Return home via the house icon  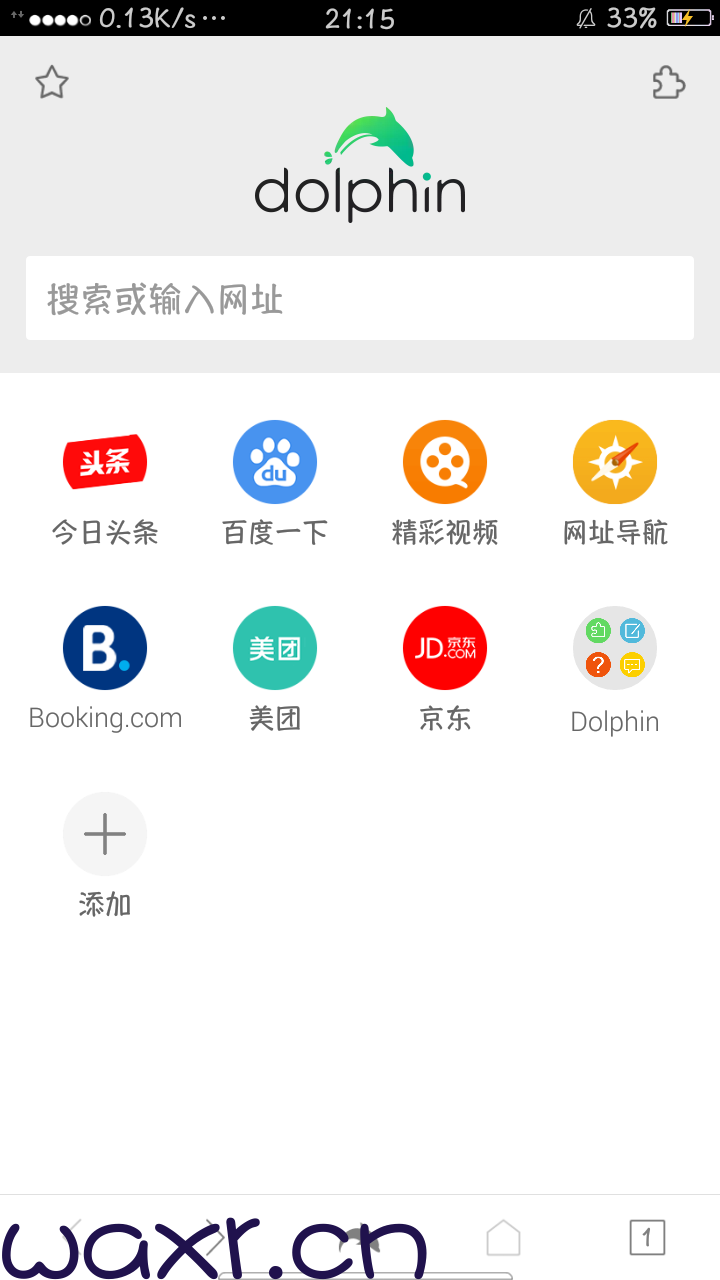coord(504,1237)
